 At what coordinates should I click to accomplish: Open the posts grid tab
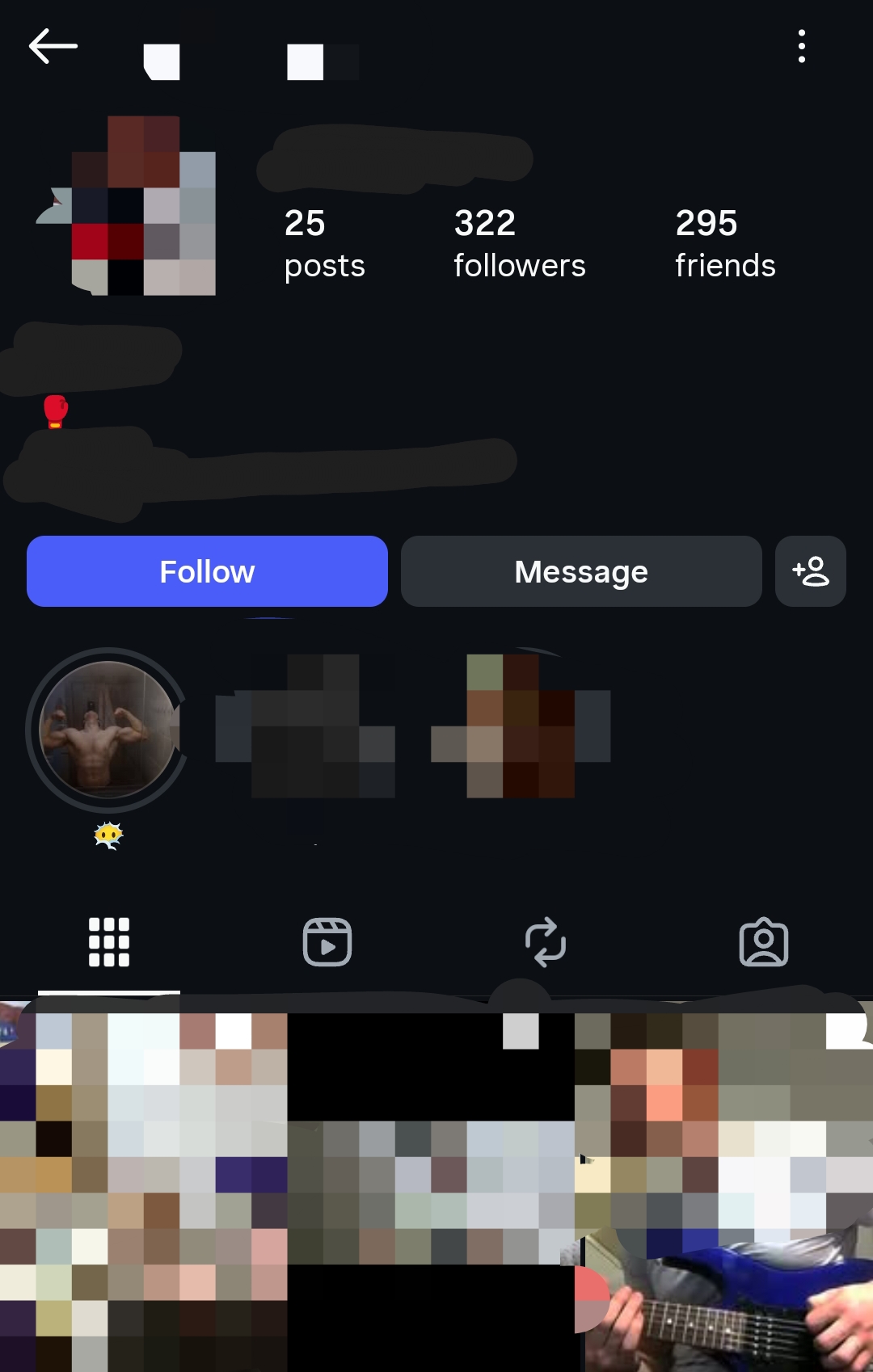click(109, 941)
